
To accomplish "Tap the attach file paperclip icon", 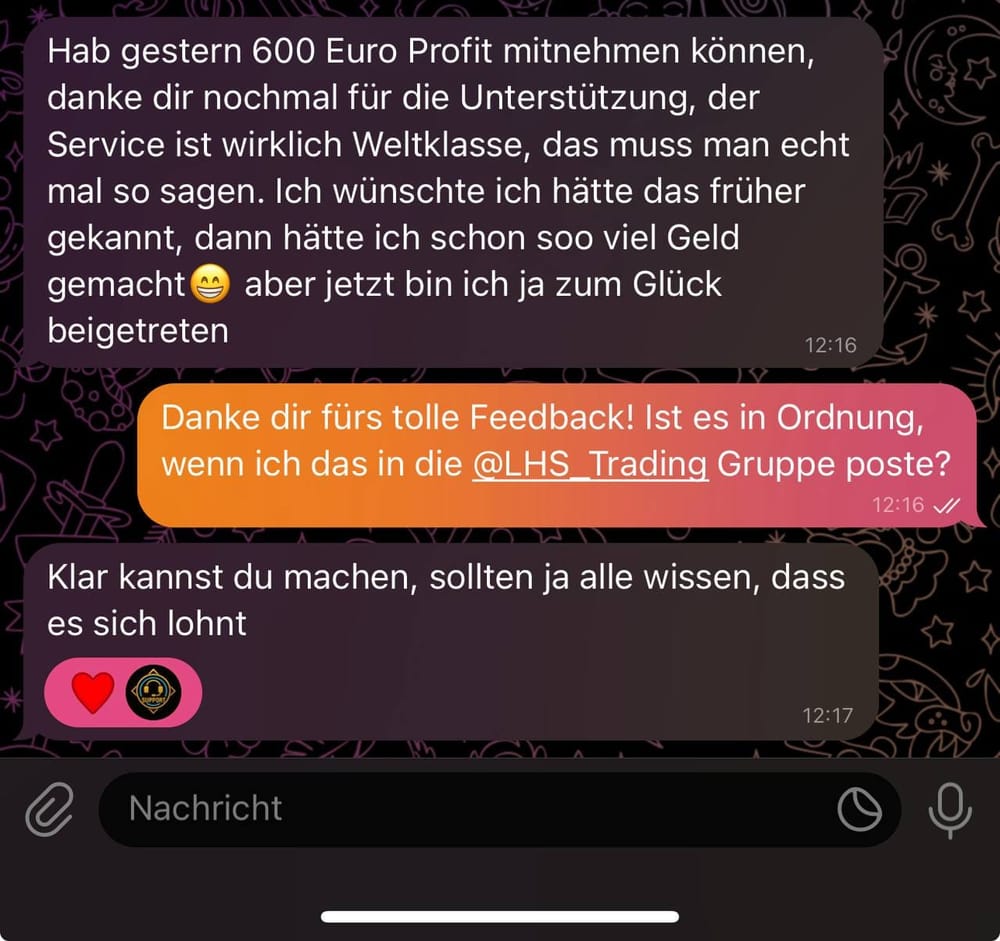I will click(x=50, y=808).
